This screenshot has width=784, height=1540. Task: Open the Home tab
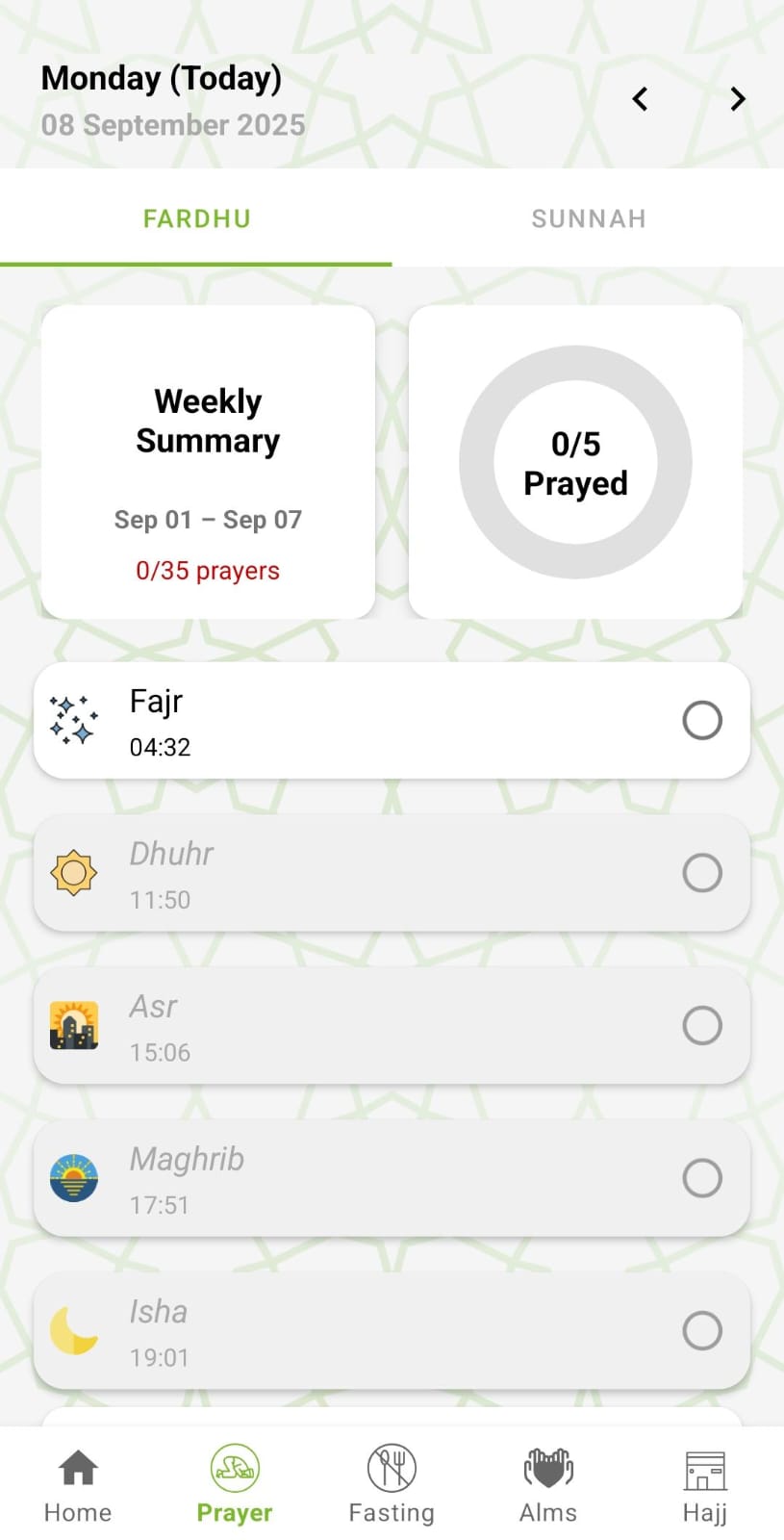[x=78, y=1485]
